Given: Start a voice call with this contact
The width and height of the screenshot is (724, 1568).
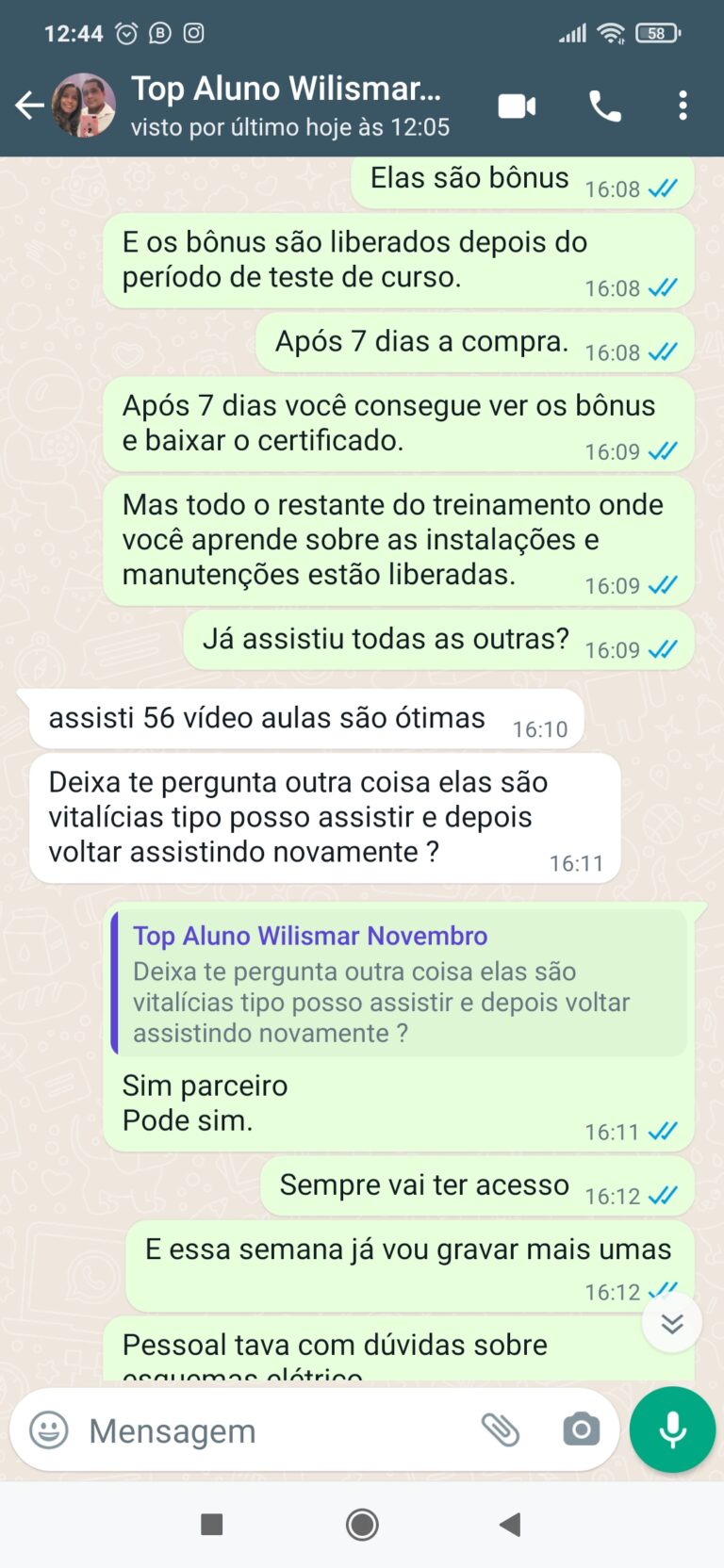Looking at the screenshot, I should [x=605, y=106].
